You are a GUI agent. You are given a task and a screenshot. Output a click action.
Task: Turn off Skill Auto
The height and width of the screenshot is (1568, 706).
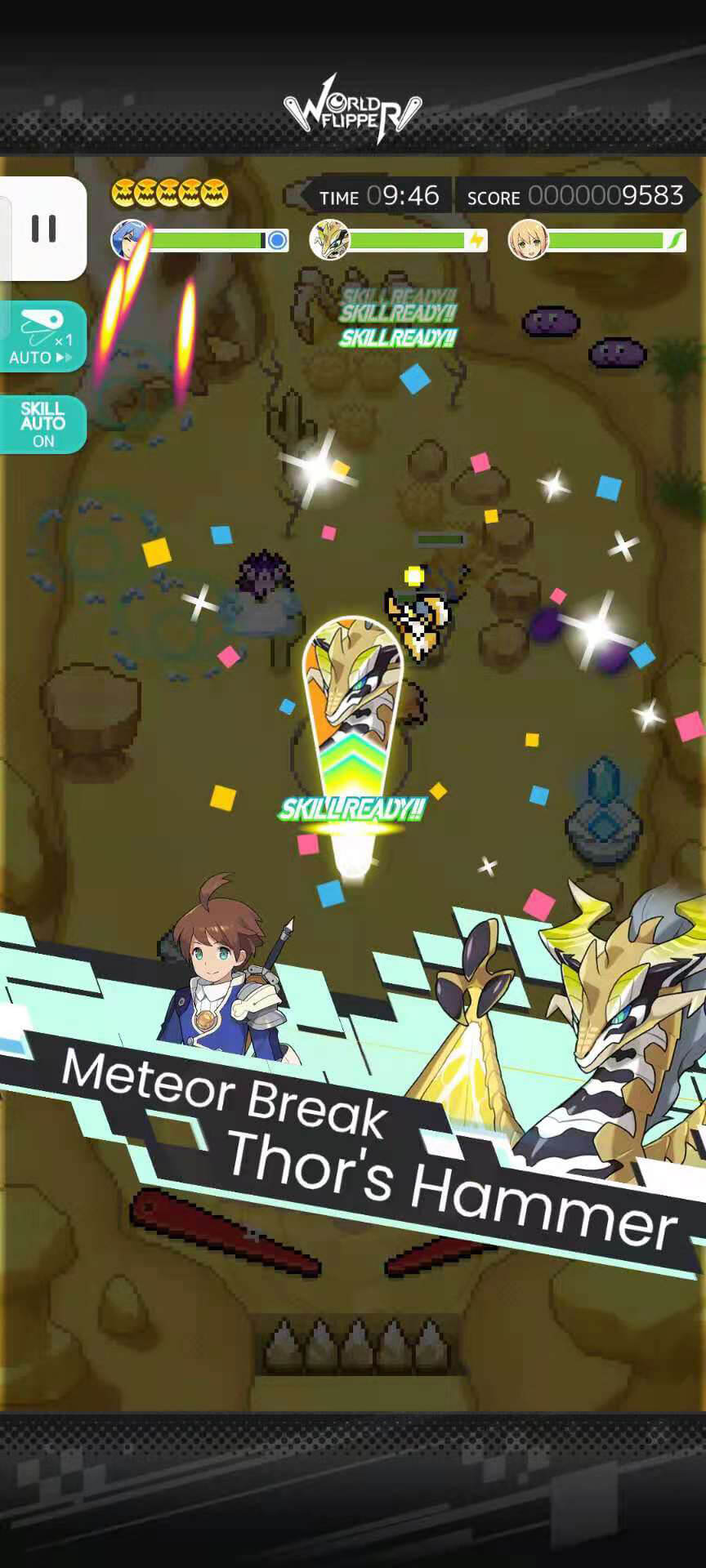point(42,424)
